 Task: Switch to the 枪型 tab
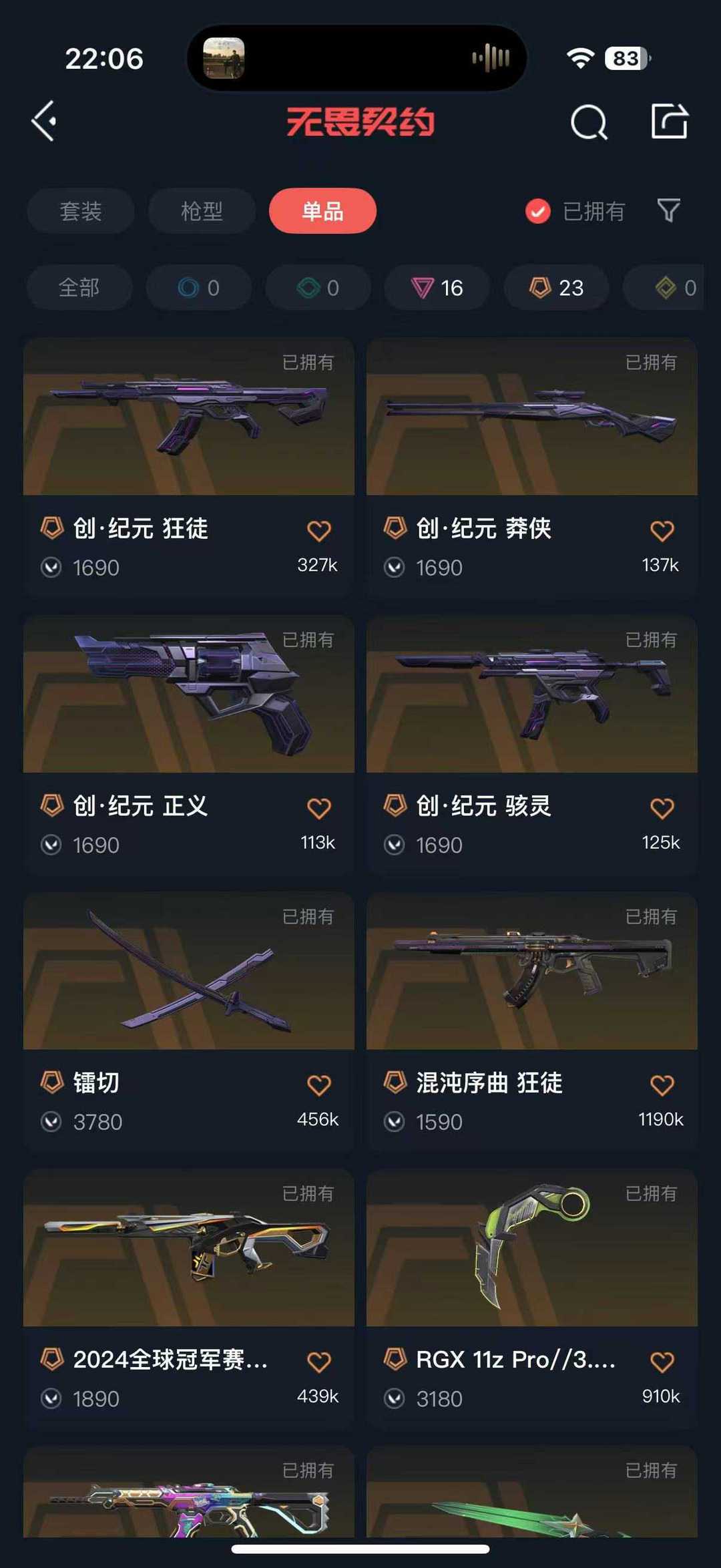pos(202,211)
